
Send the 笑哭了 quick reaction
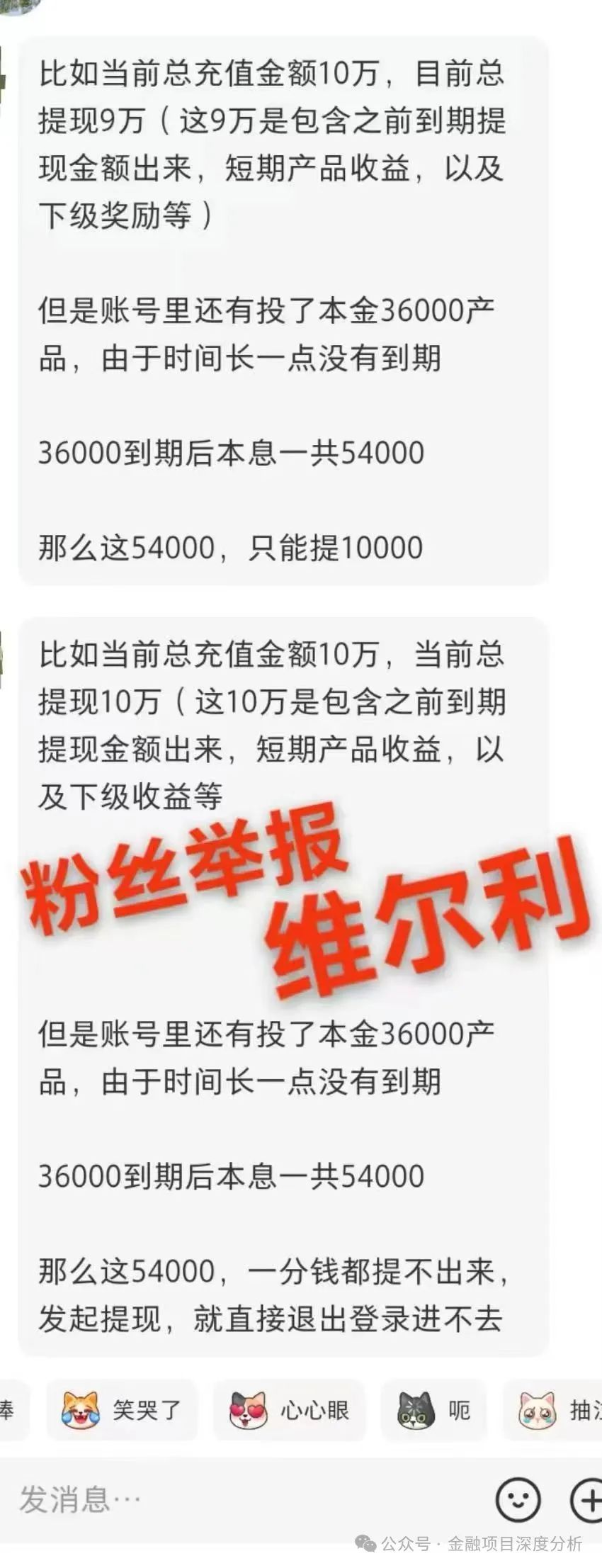coord(122,1410)
